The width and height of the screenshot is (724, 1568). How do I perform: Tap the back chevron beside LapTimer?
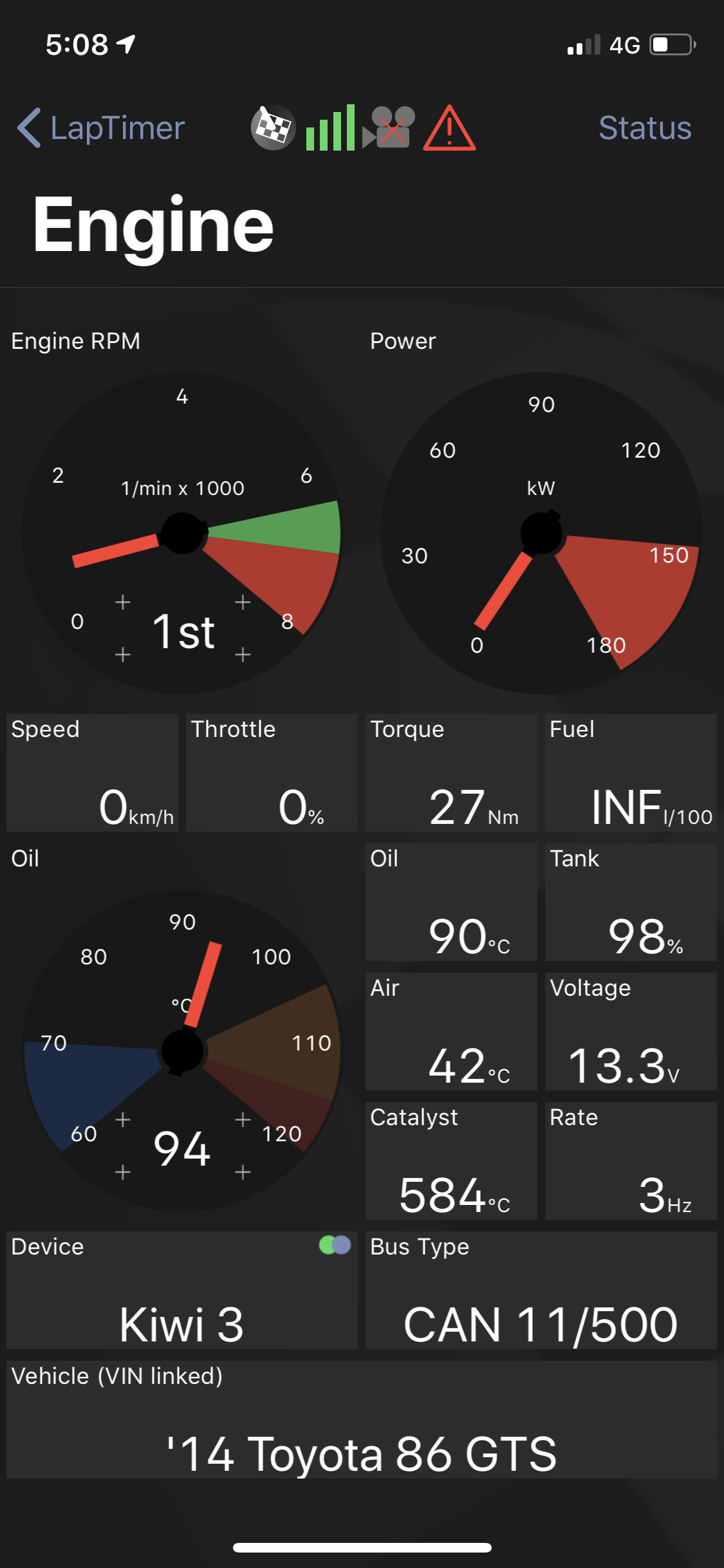click(28, 128)
